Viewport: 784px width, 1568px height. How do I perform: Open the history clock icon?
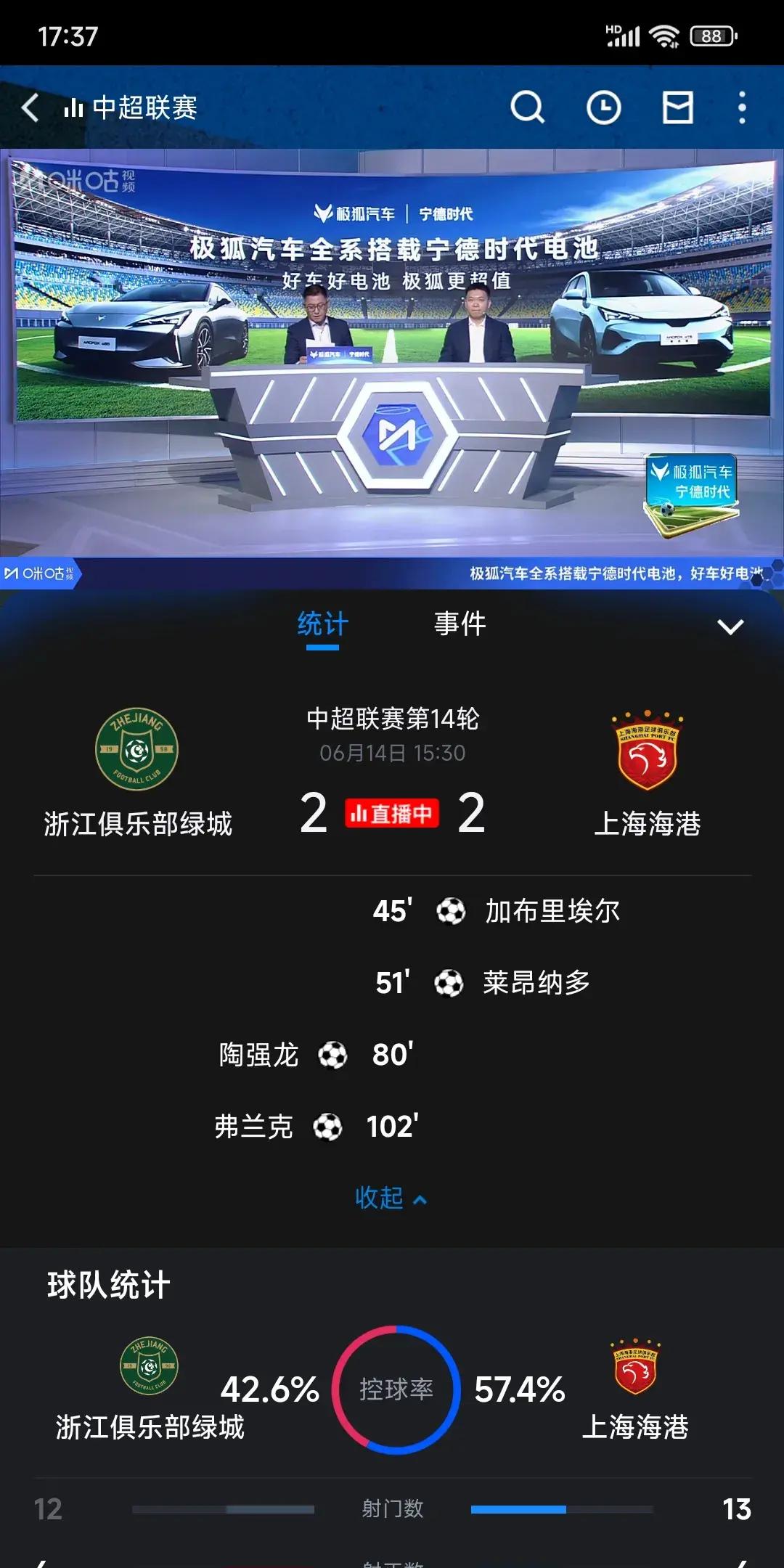[x=603, y=108]
